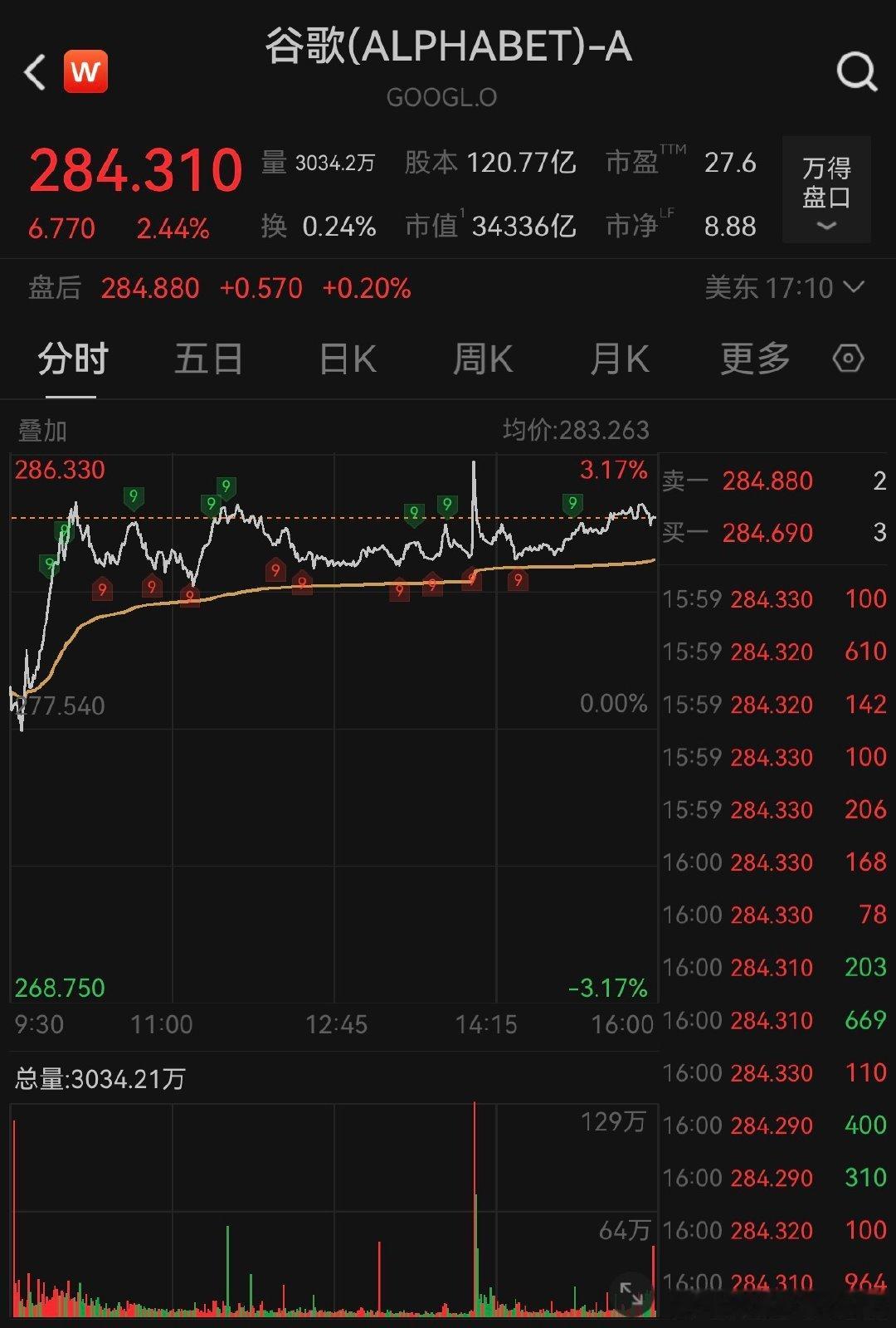The image size is (896, 1328).
Task: Expand the 万得盘口 panel chevron
Action: click(825, 225)
